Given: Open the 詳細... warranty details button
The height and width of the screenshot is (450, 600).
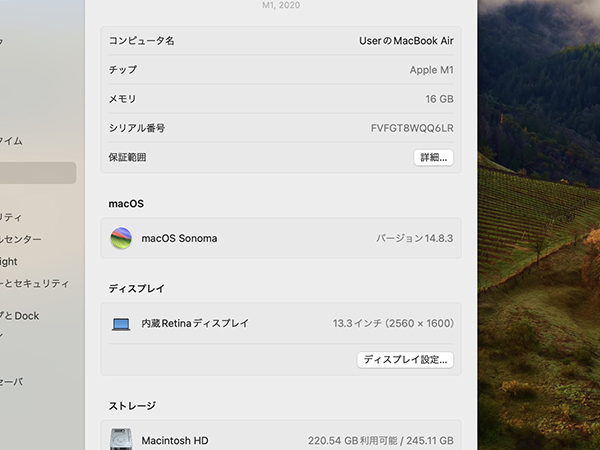Looking at the screenshot, I should click(x=433, y=157).
